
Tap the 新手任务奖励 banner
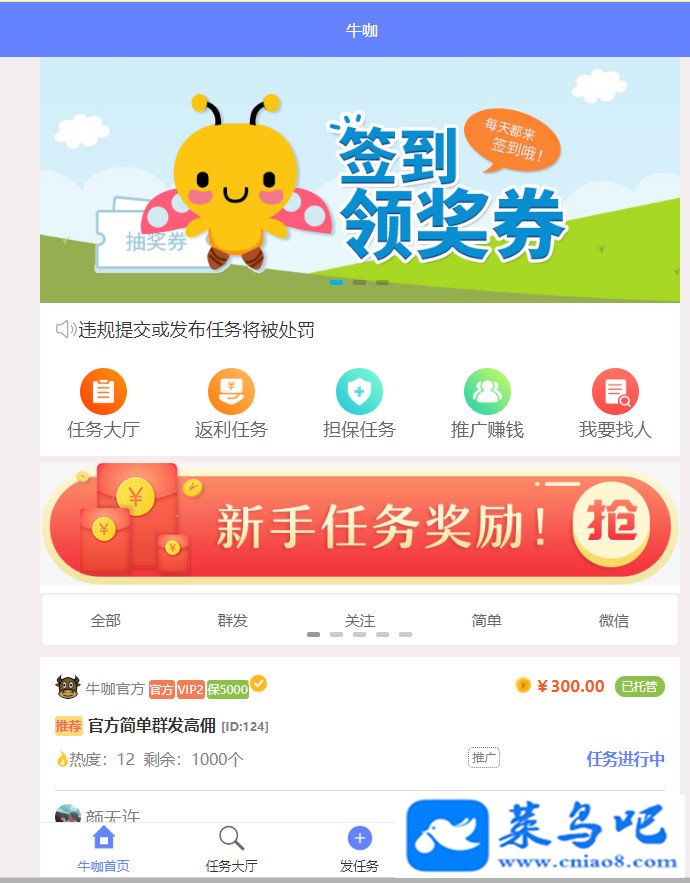[x=360, y=524]
